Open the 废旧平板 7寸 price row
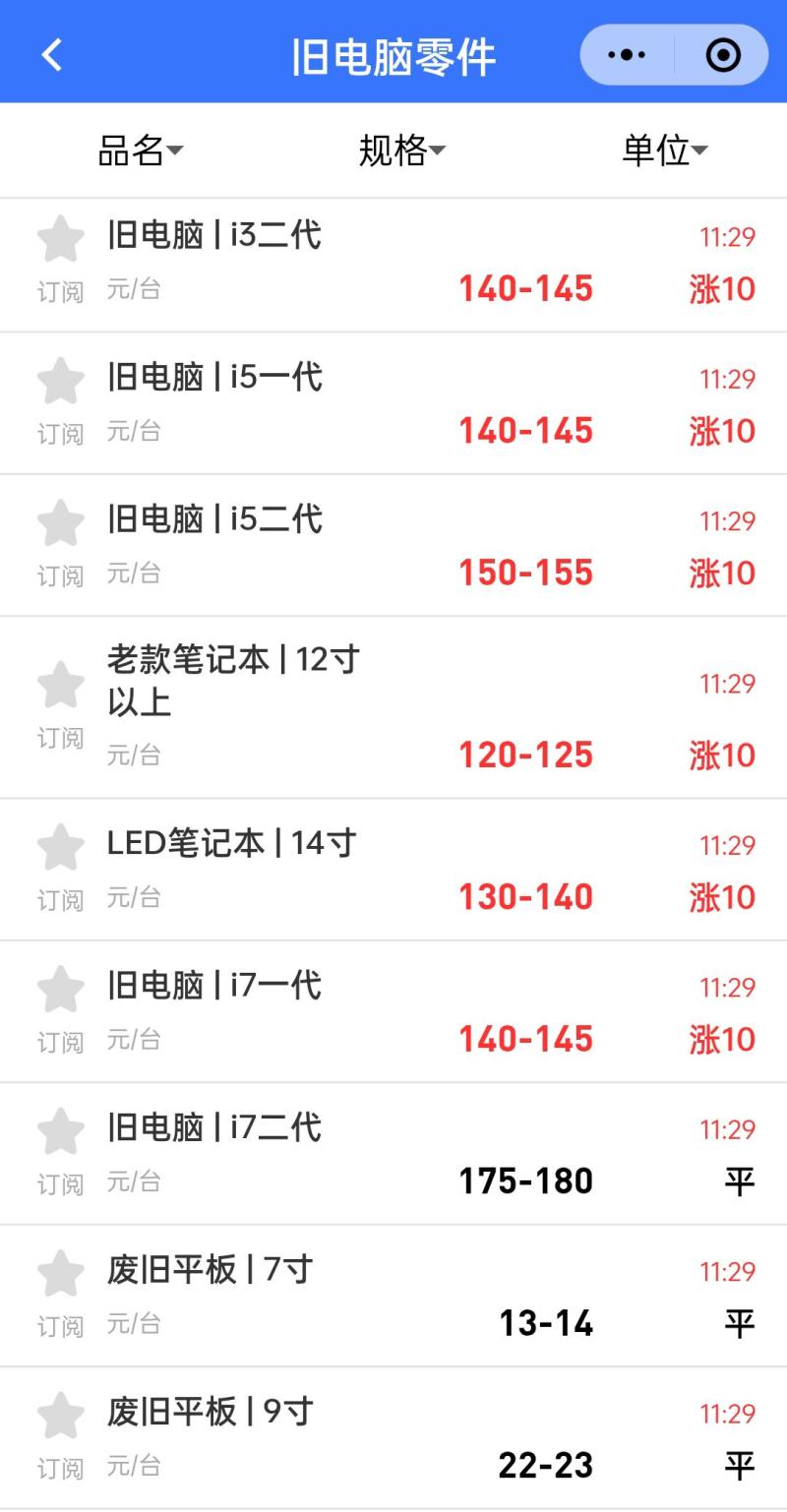 tap(393, 1296)
